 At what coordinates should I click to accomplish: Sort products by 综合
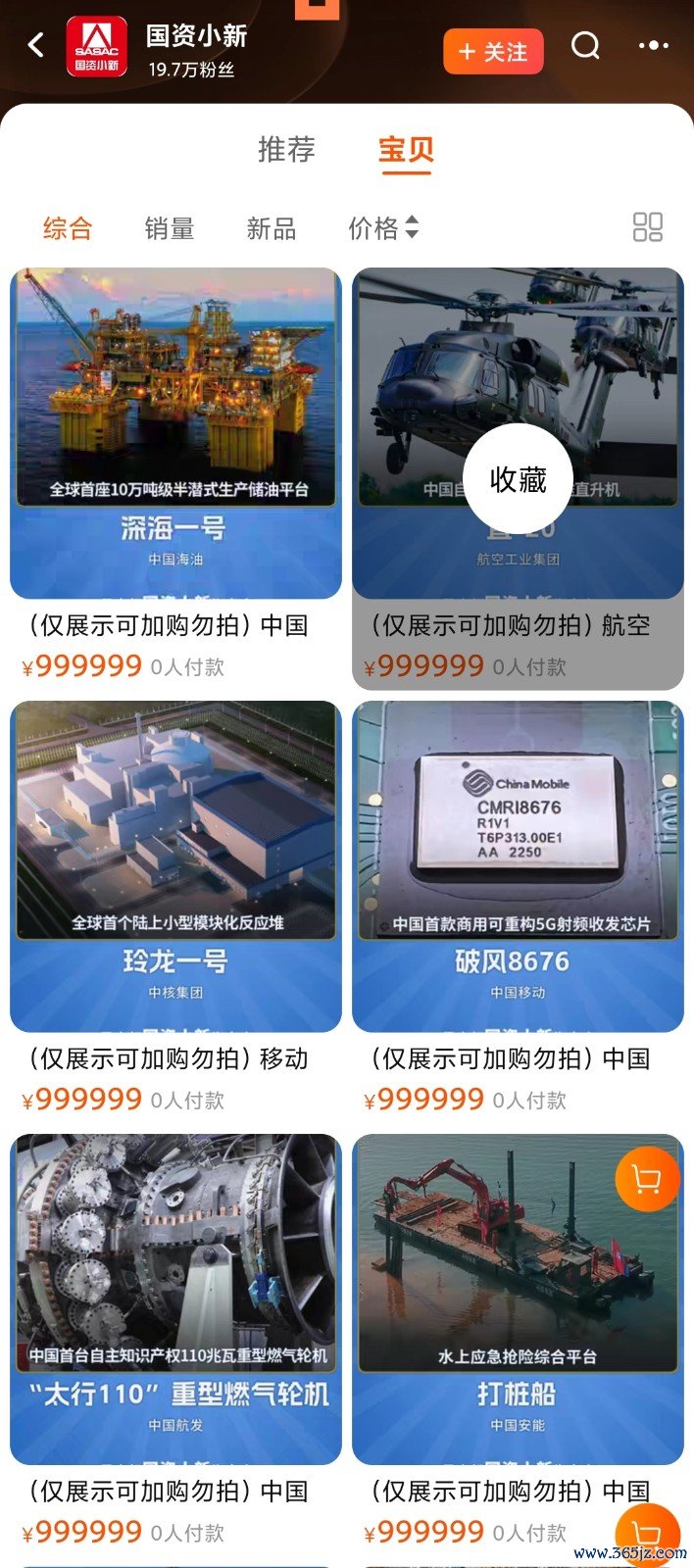(68, 228)
